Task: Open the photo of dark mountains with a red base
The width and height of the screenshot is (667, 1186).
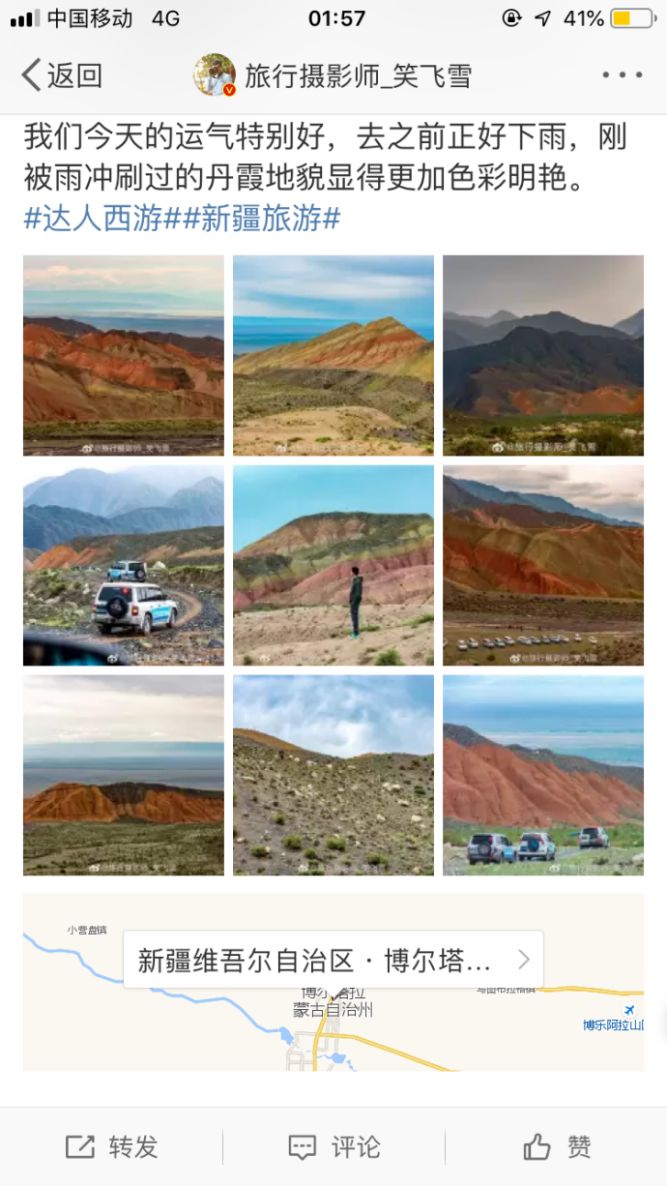Action: (543, 355)
